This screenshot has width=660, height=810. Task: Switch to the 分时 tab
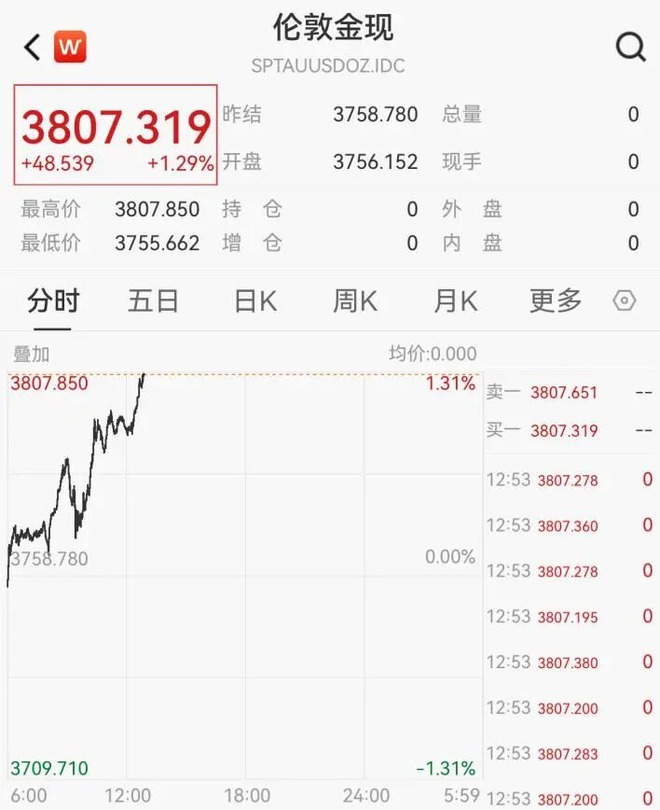(x=53, y=300)
